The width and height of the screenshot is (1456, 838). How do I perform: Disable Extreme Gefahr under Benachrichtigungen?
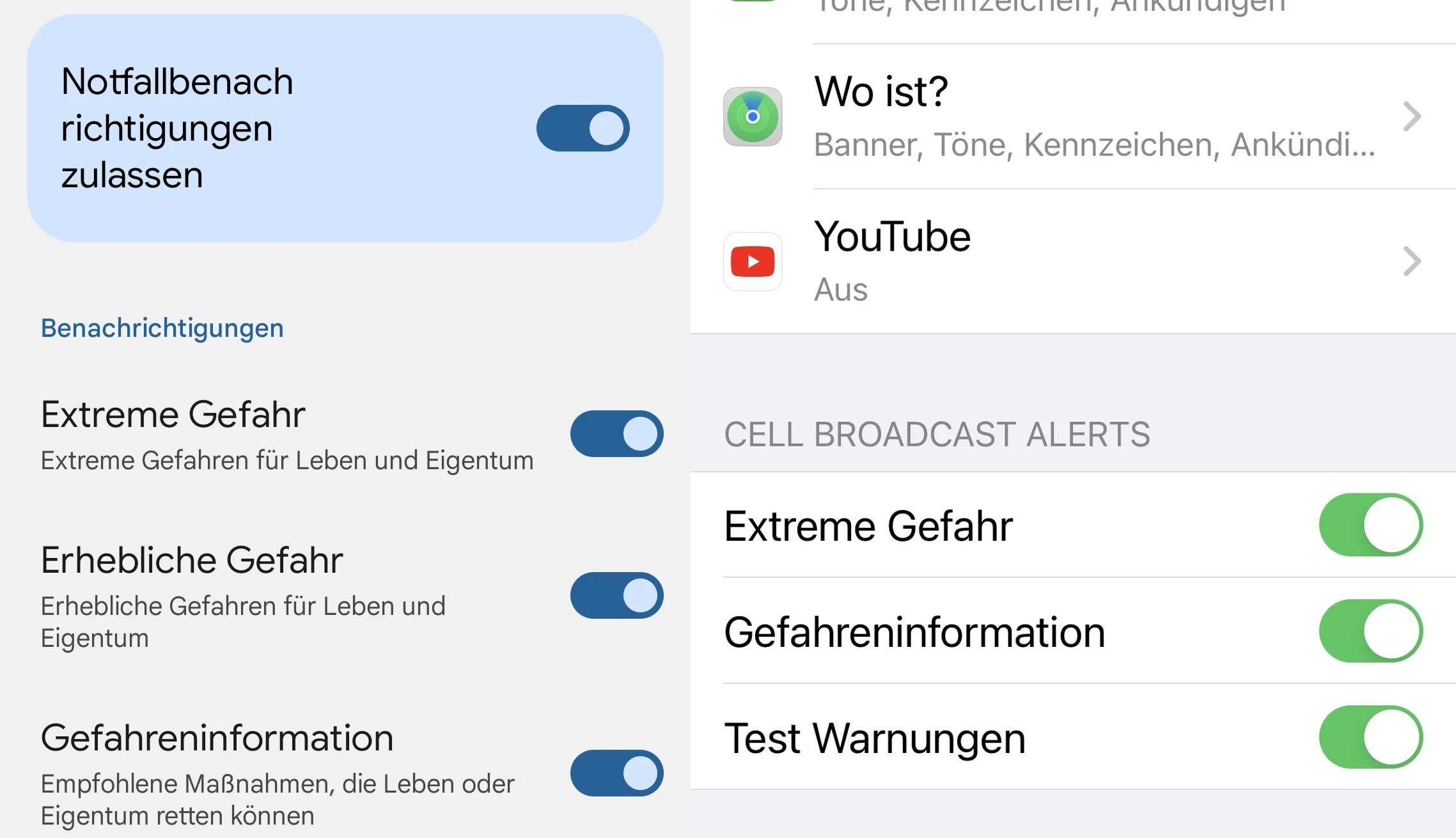[616, 434]
